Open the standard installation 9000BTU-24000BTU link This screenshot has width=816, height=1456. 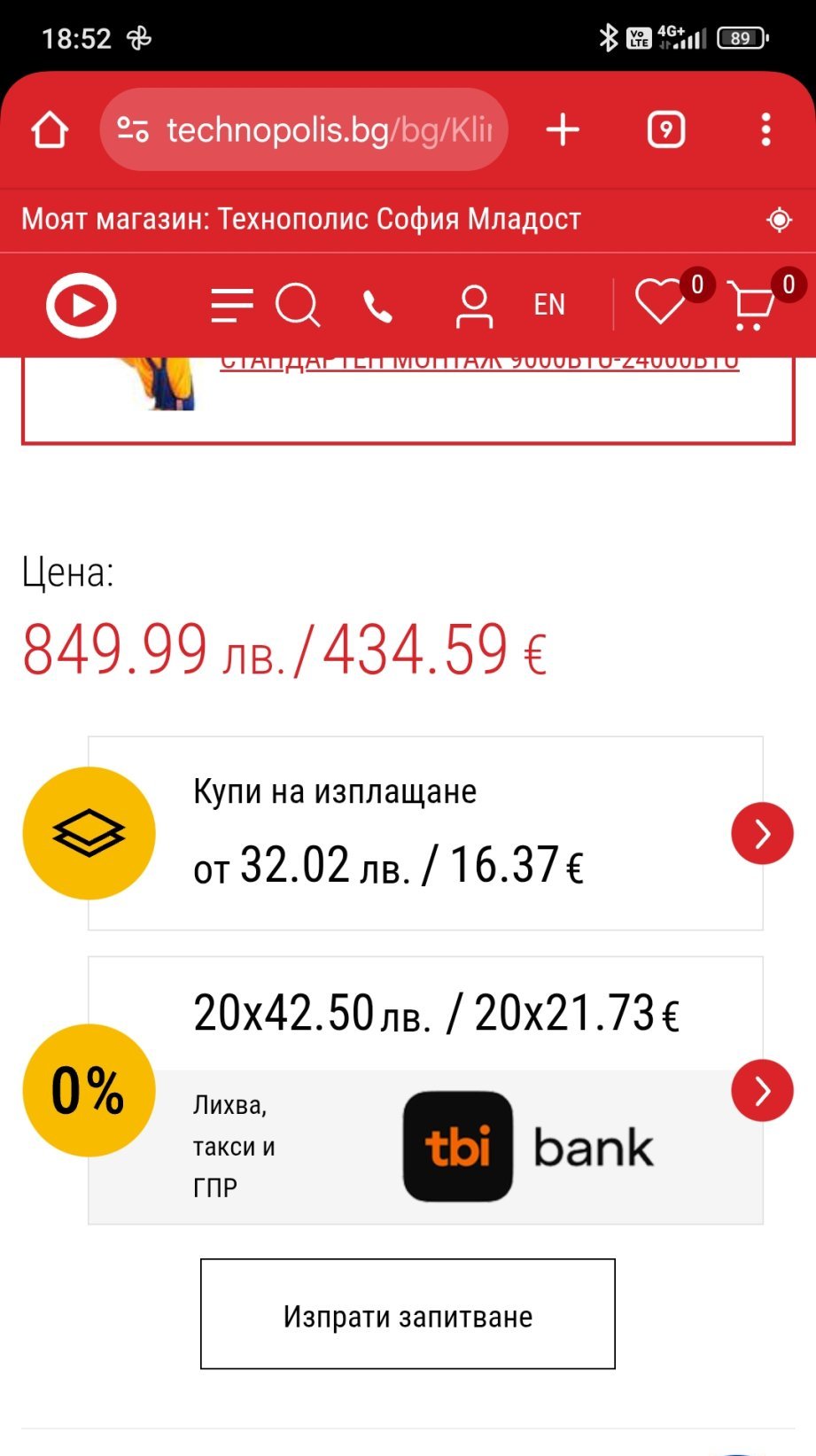click(478, 363)
